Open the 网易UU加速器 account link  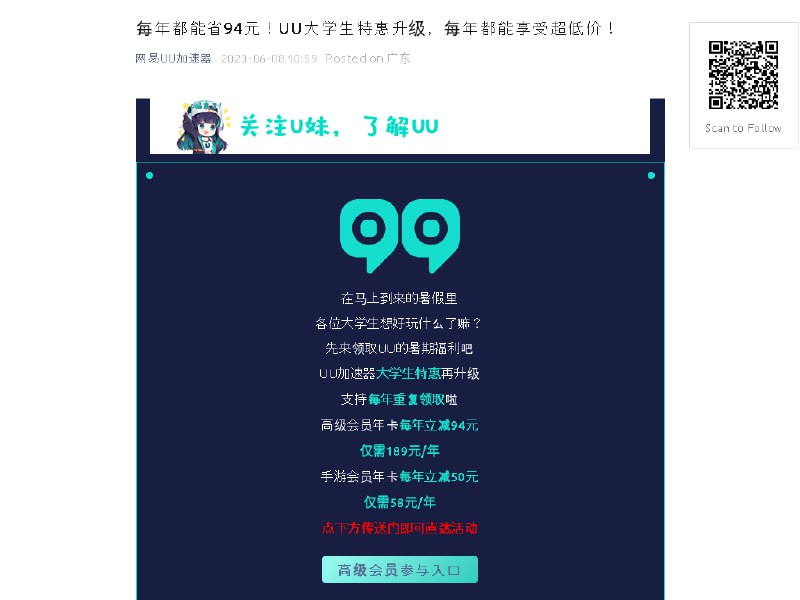pyautogui.click(x=173, y=58)
